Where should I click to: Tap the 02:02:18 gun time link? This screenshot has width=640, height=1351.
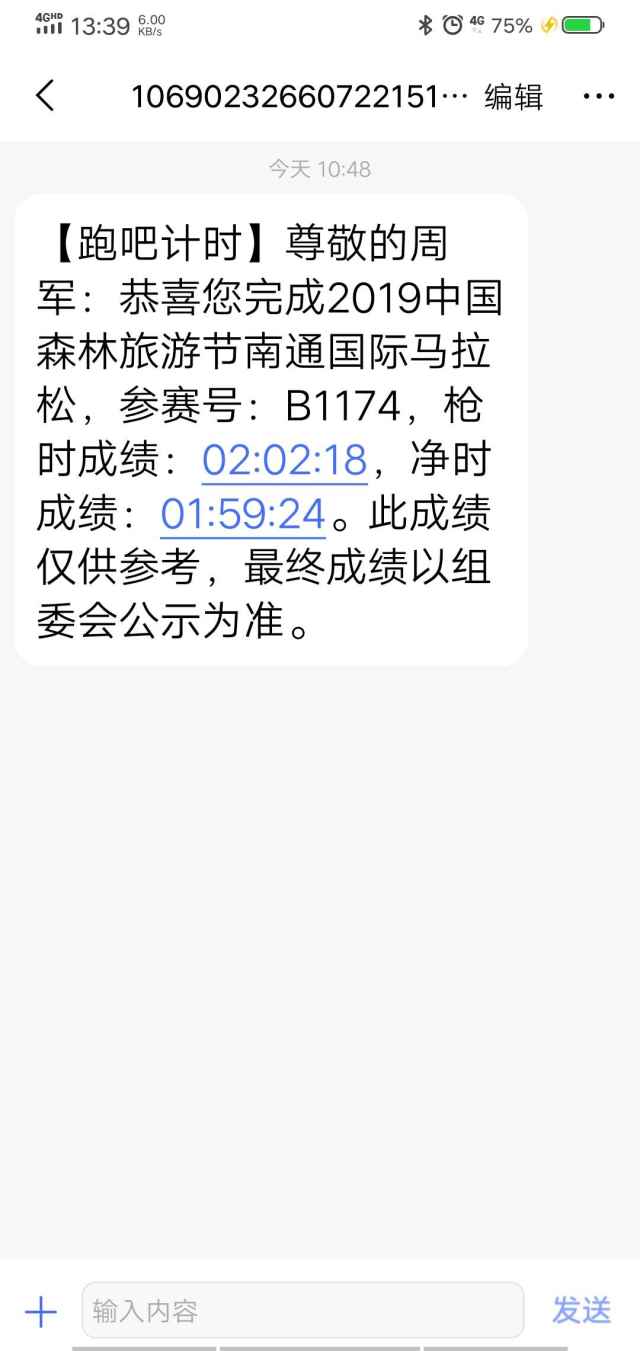(x=285, y=461)
